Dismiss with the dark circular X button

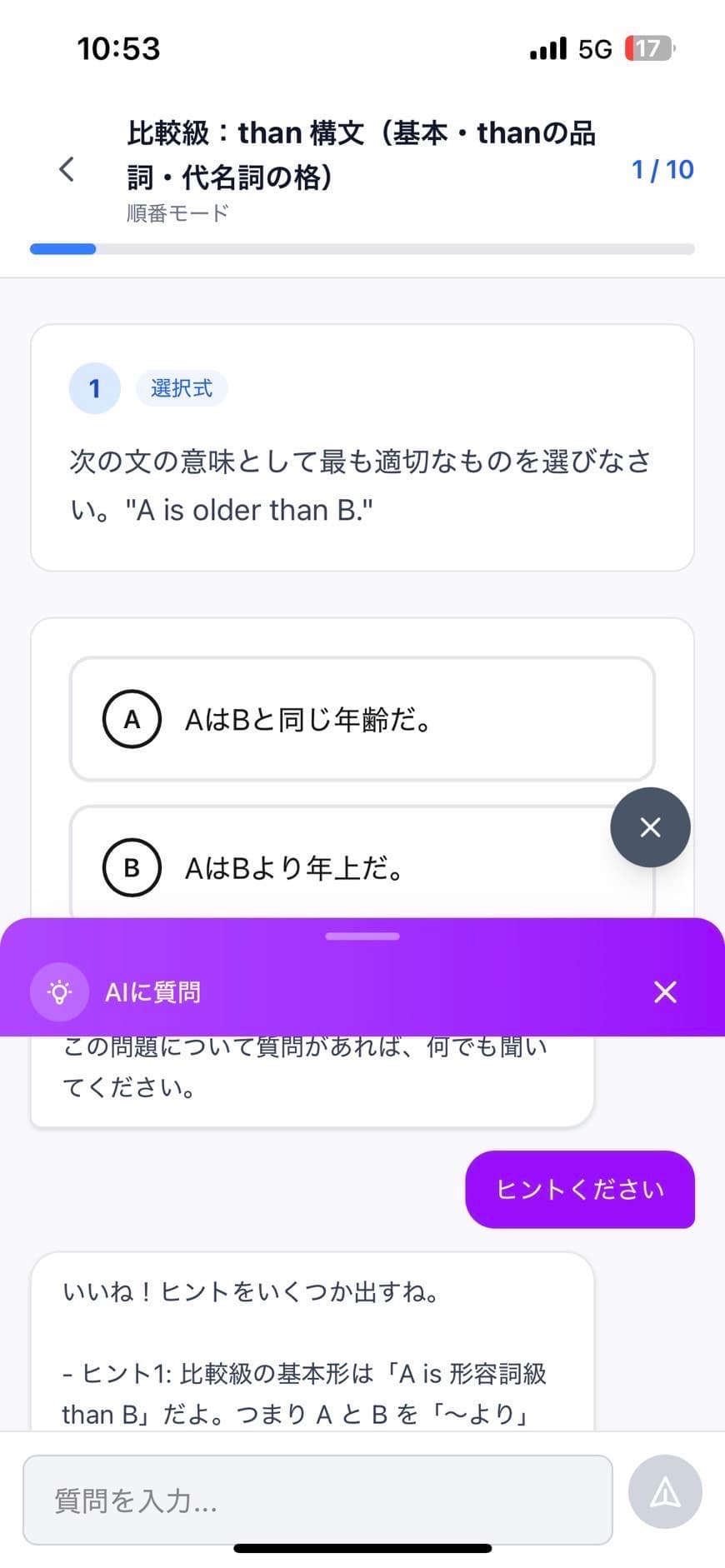pyautogui.click(x=650, y=826)
